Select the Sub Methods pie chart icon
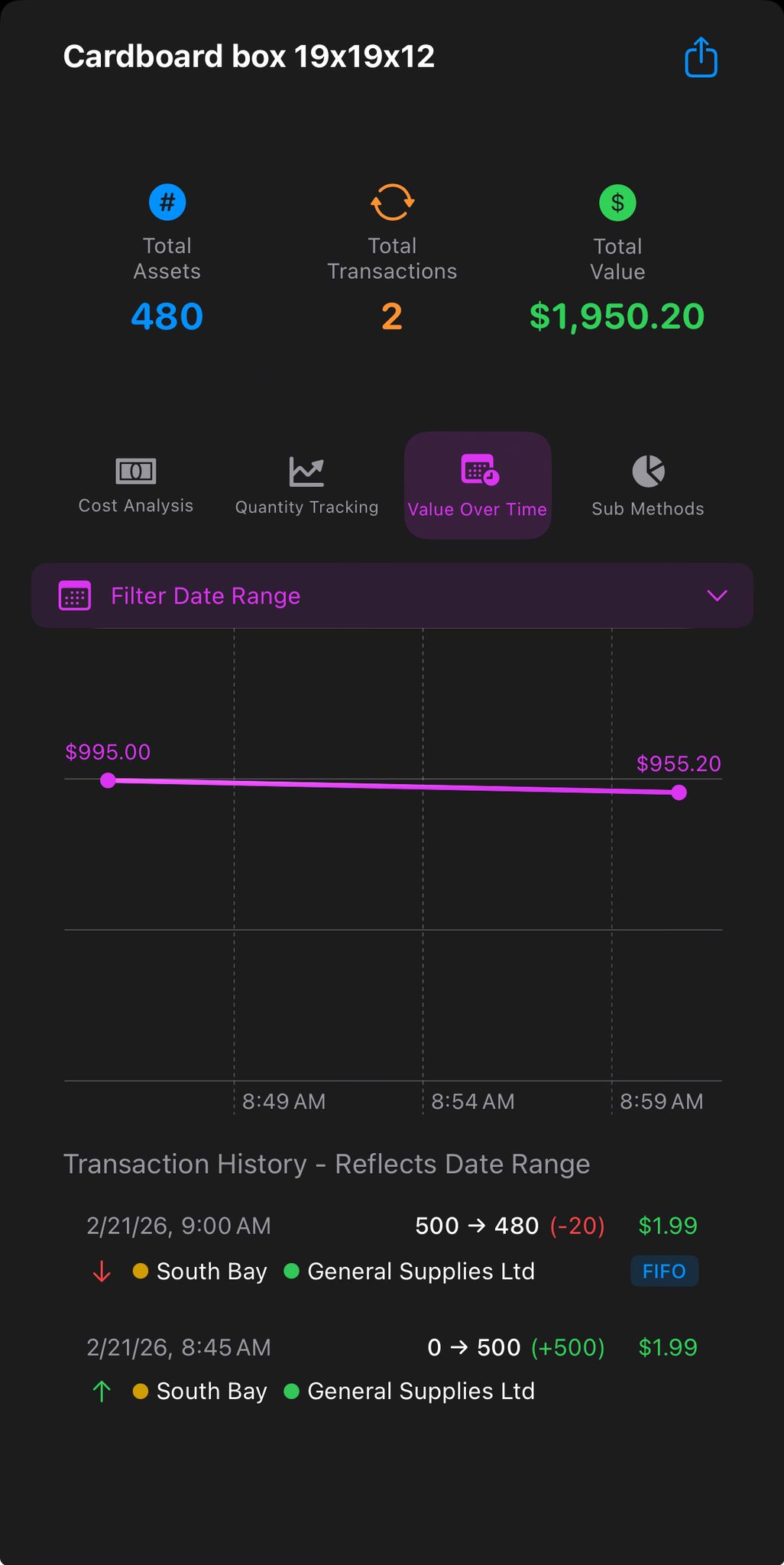784x1565 pixels. tap(647, 471)
